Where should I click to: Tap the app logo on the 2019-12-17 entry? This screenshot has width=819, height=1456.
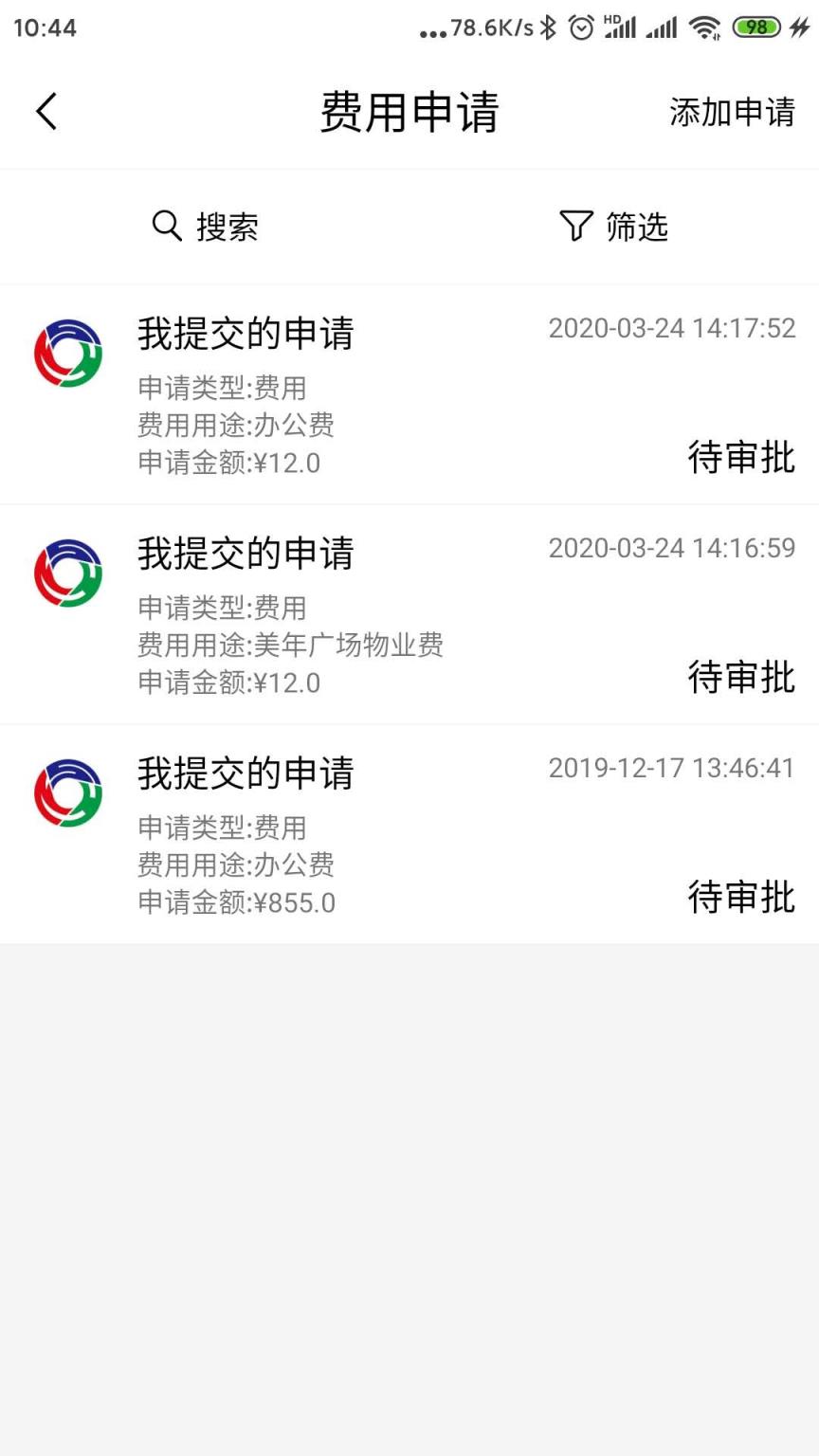click(67, 792)
